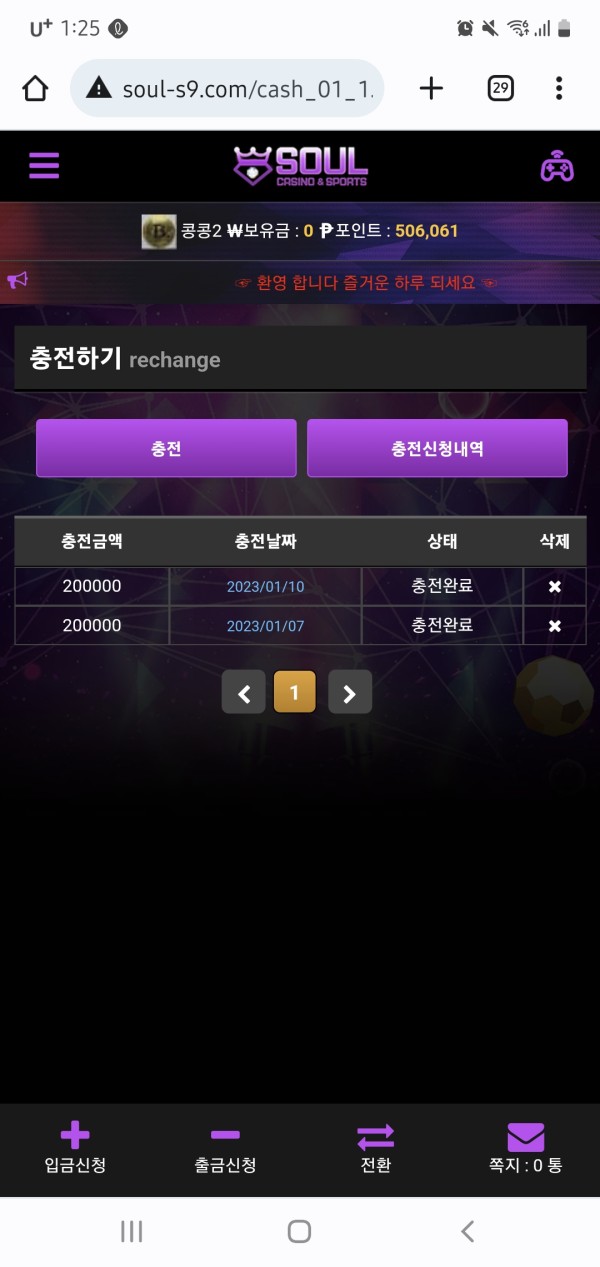The image size is (600, 1267).
Task: Tap the purple 충전 button
Action: [x=166, y=448]
